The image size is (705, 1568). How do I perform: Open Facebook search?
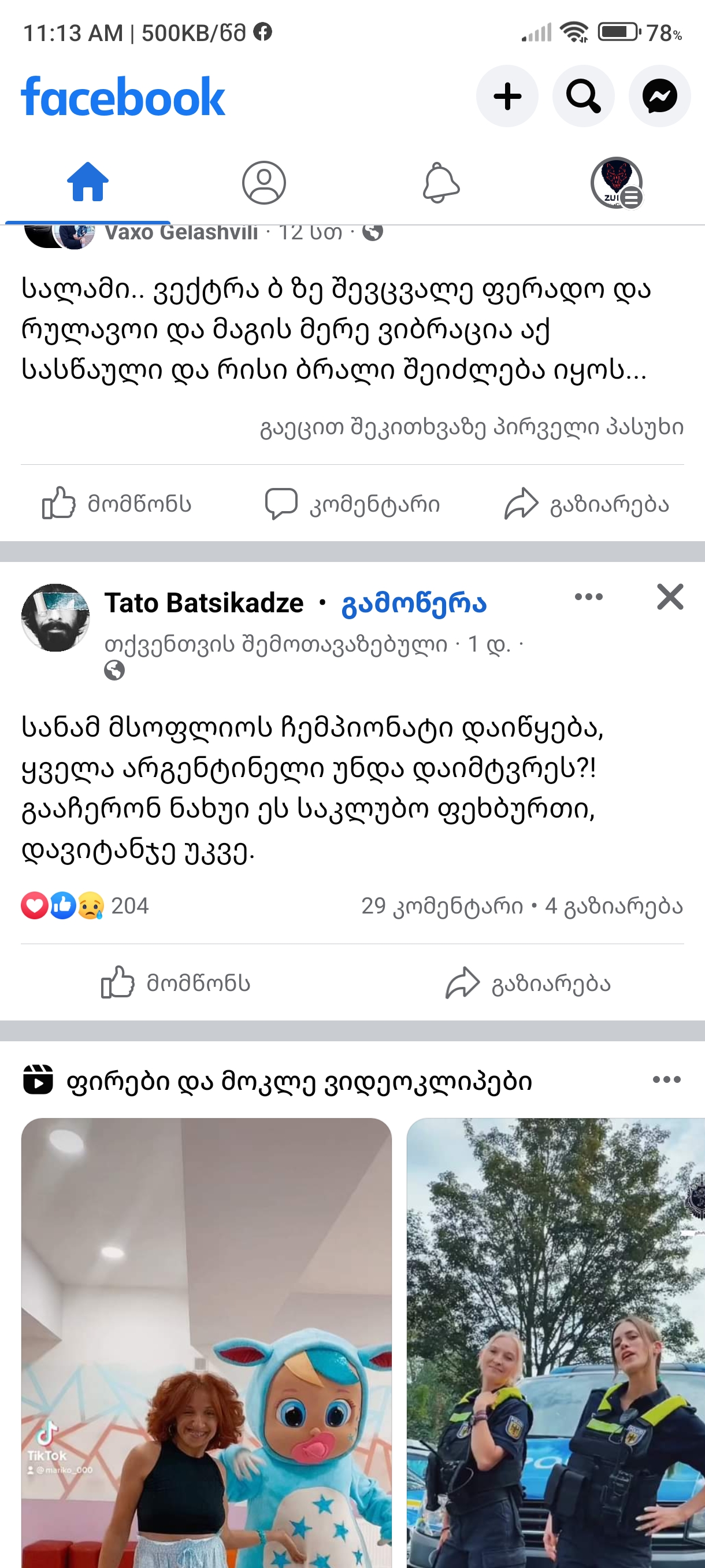583,96
